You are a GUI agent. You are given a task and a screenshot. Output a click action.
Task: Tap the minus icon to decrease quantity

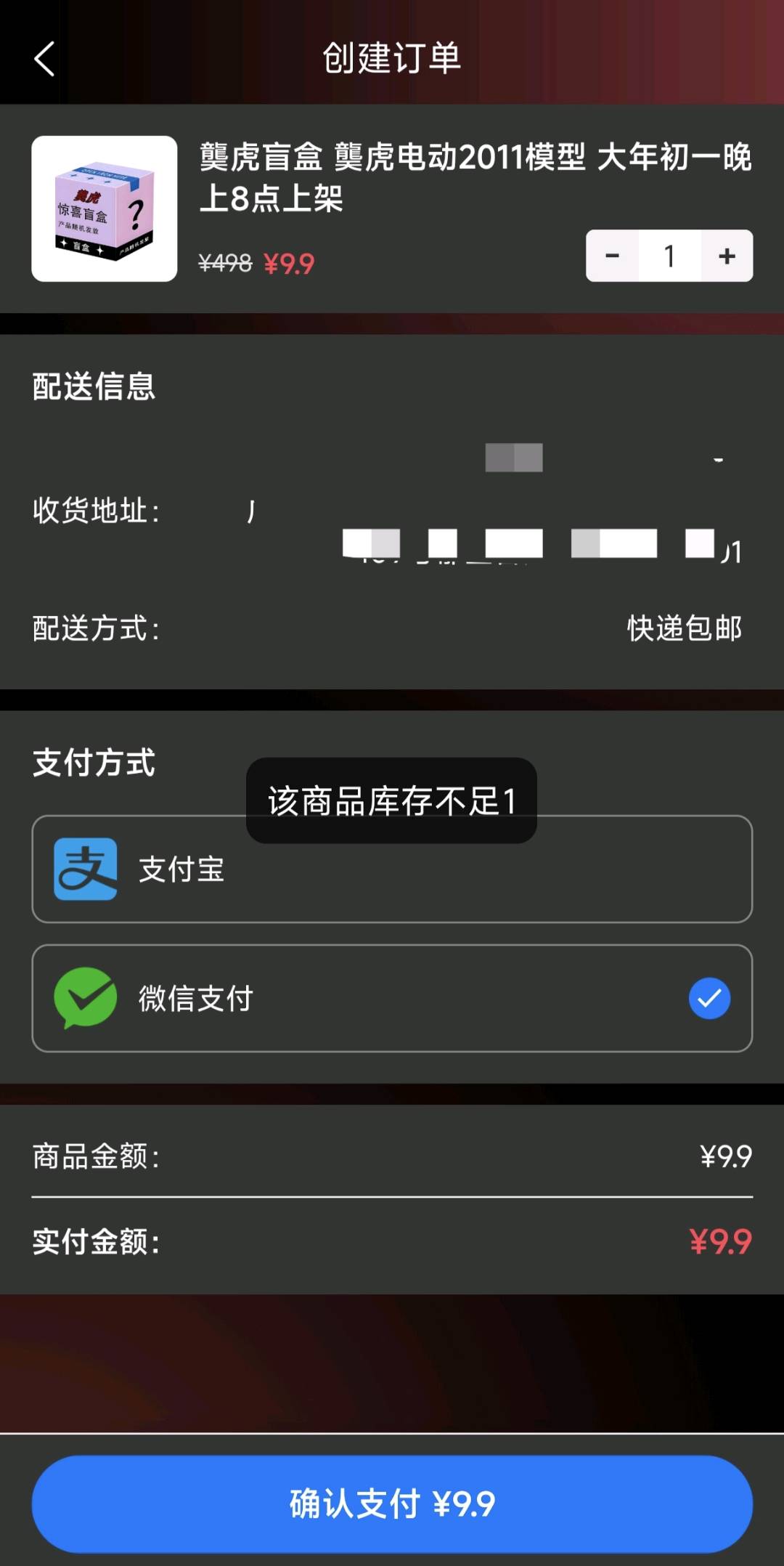[x=612, y=256]
